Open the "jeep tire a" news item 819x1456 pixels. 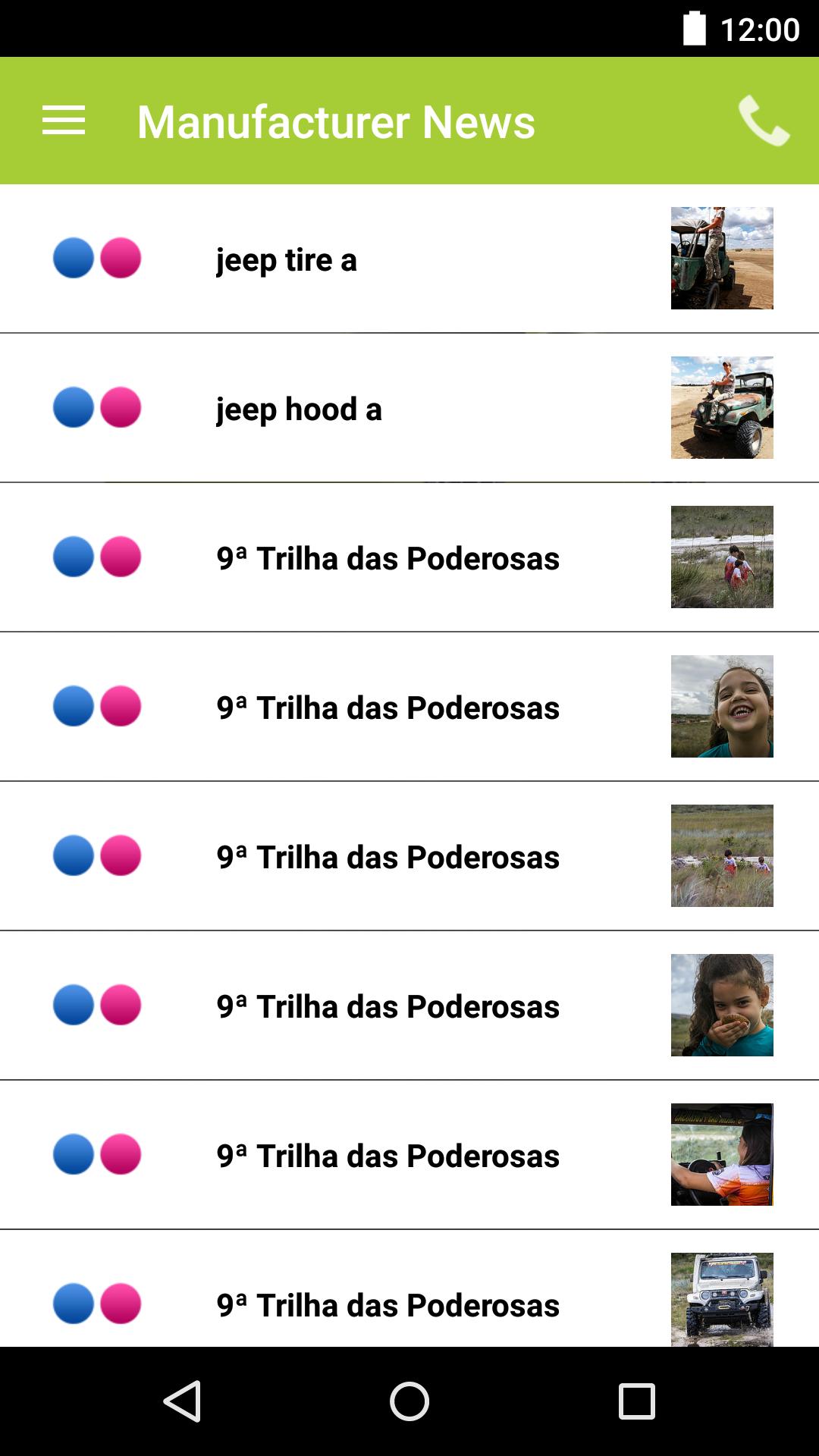[x=409, y=259]
